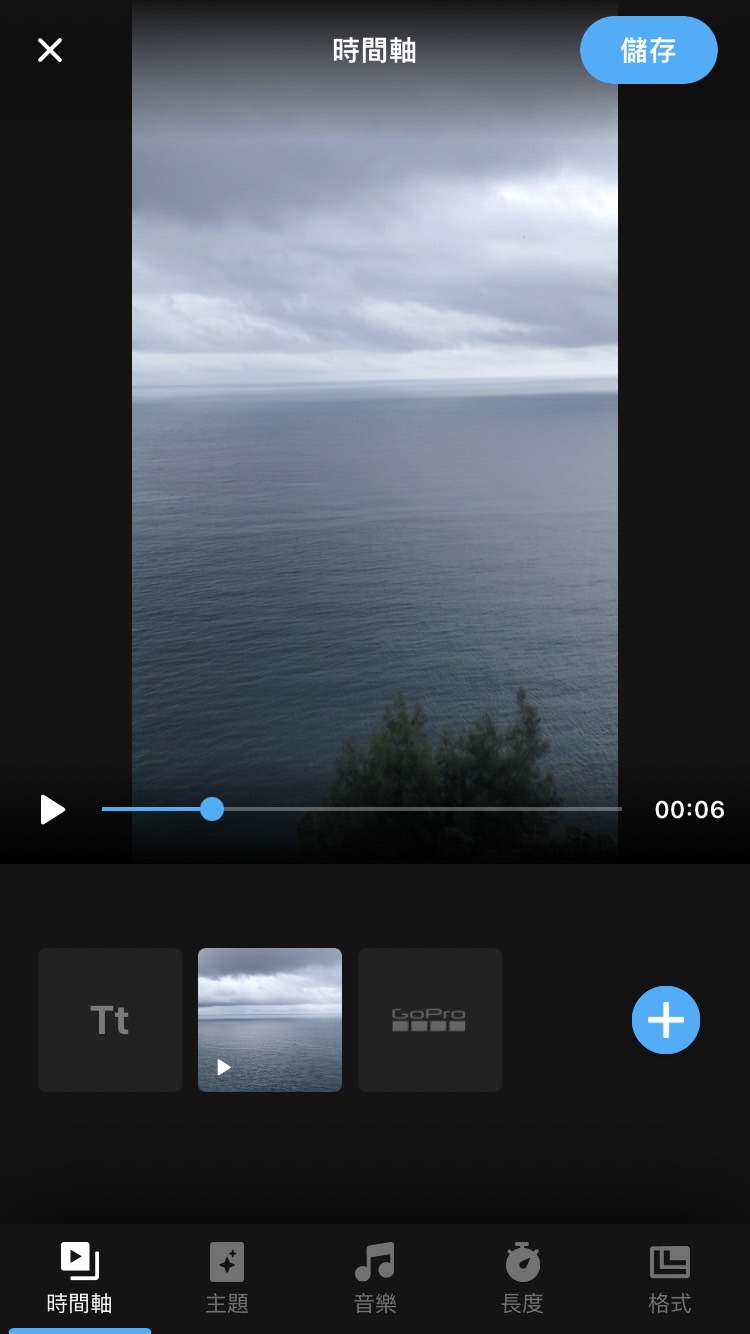
Task: Click the X icon to exit editing
Action: click(50, 50)
